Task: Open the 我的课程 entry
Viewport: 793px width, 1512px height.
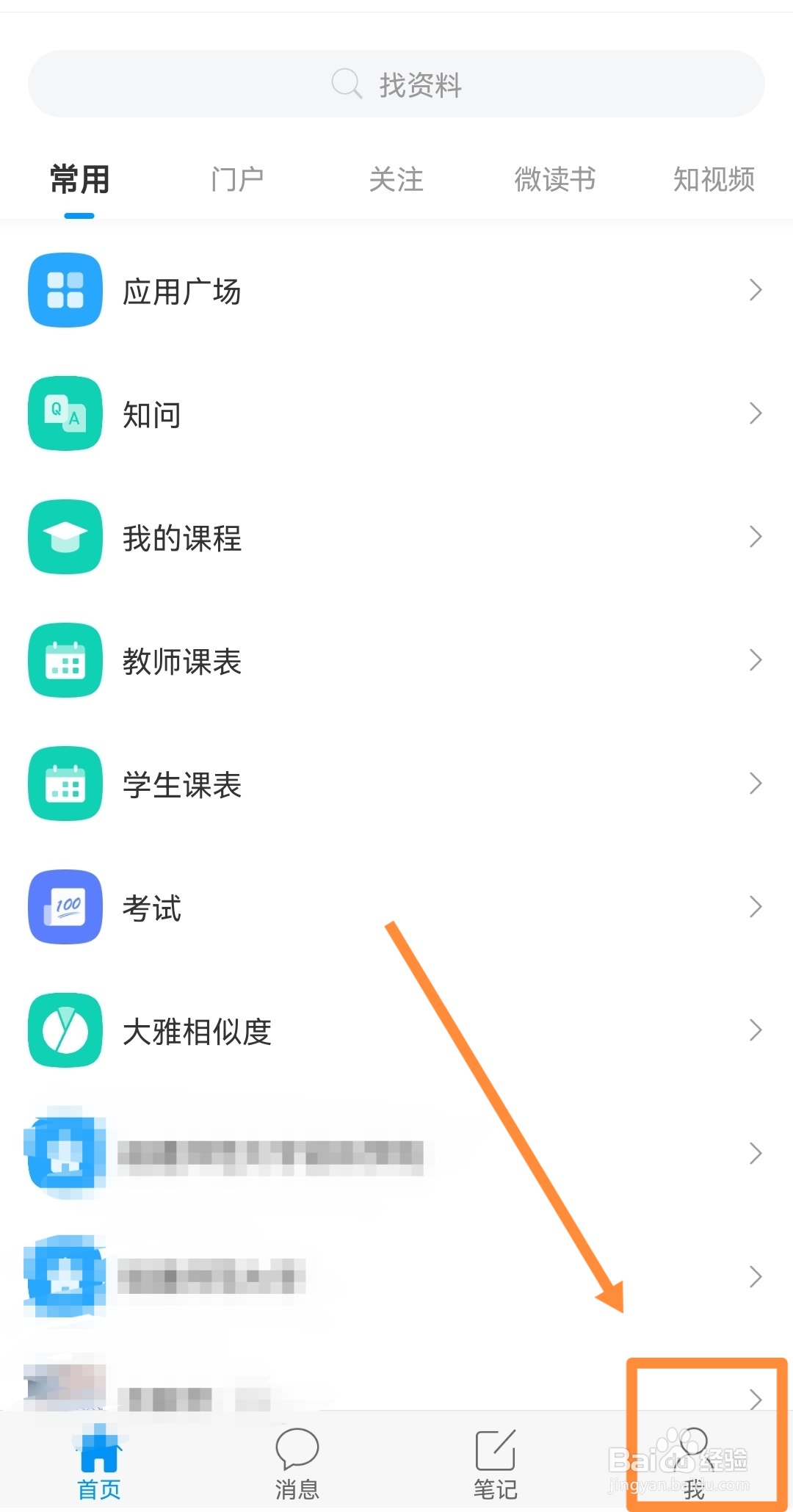Action: pyautogui.click(x=184, y=538)
